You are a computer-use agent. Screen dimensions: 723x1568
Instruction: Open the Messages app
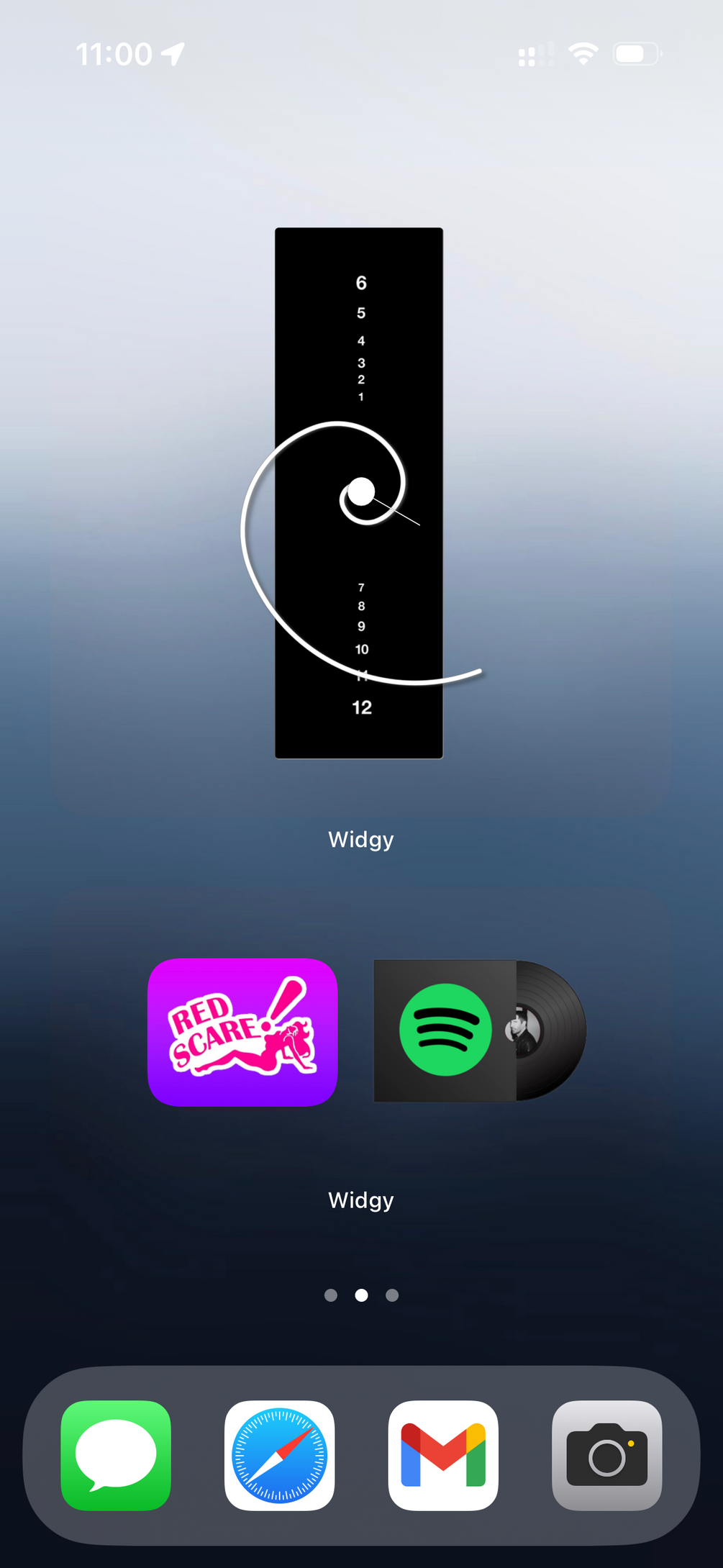tap(116, 1454)
